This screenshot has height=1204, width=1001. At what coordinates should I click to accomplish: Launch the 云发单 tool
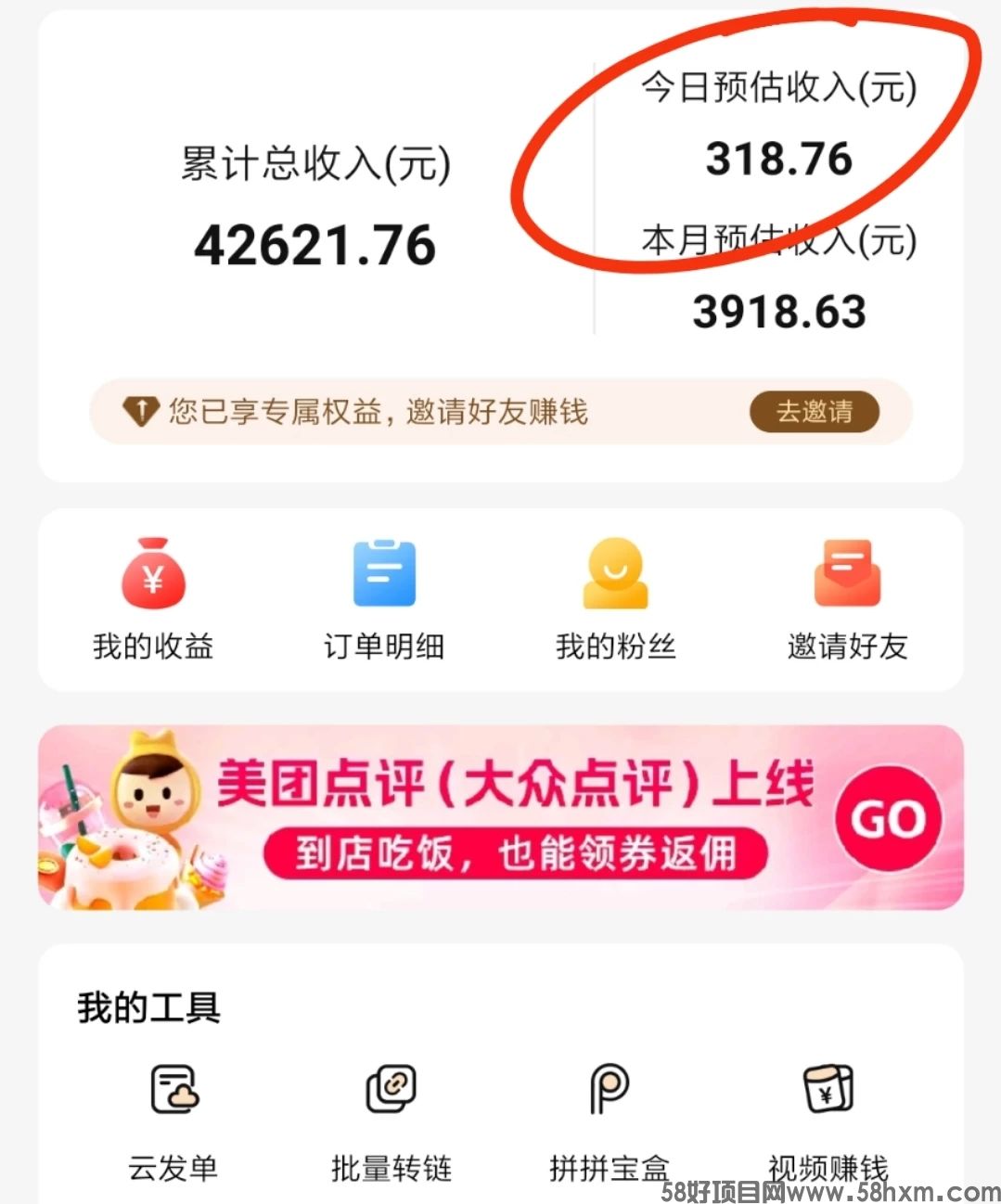(x=174, y=1118)
